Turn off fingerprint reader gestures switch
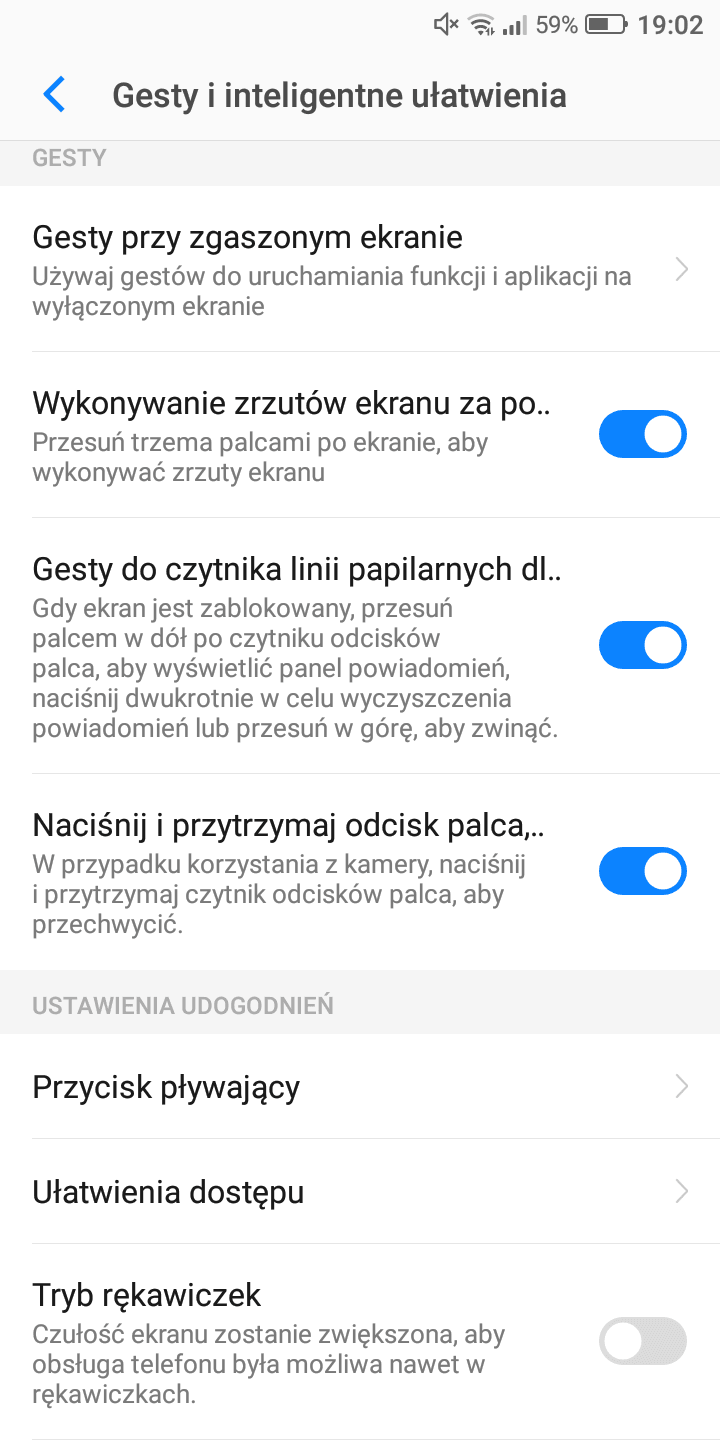Image resolution: width=720 pixels, height=1440 pixels. (642, 645)
